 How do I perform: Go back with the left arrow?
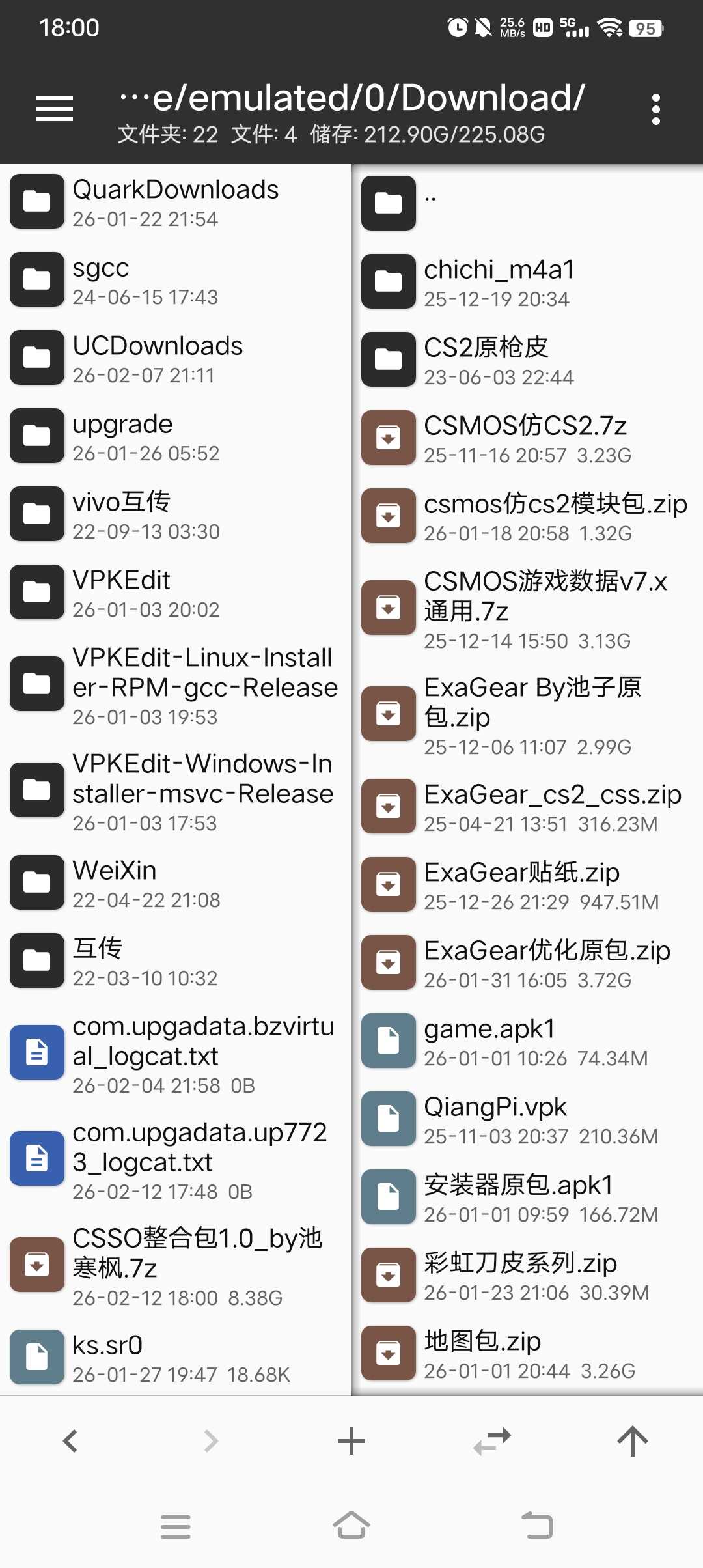tap(70, 1441)
